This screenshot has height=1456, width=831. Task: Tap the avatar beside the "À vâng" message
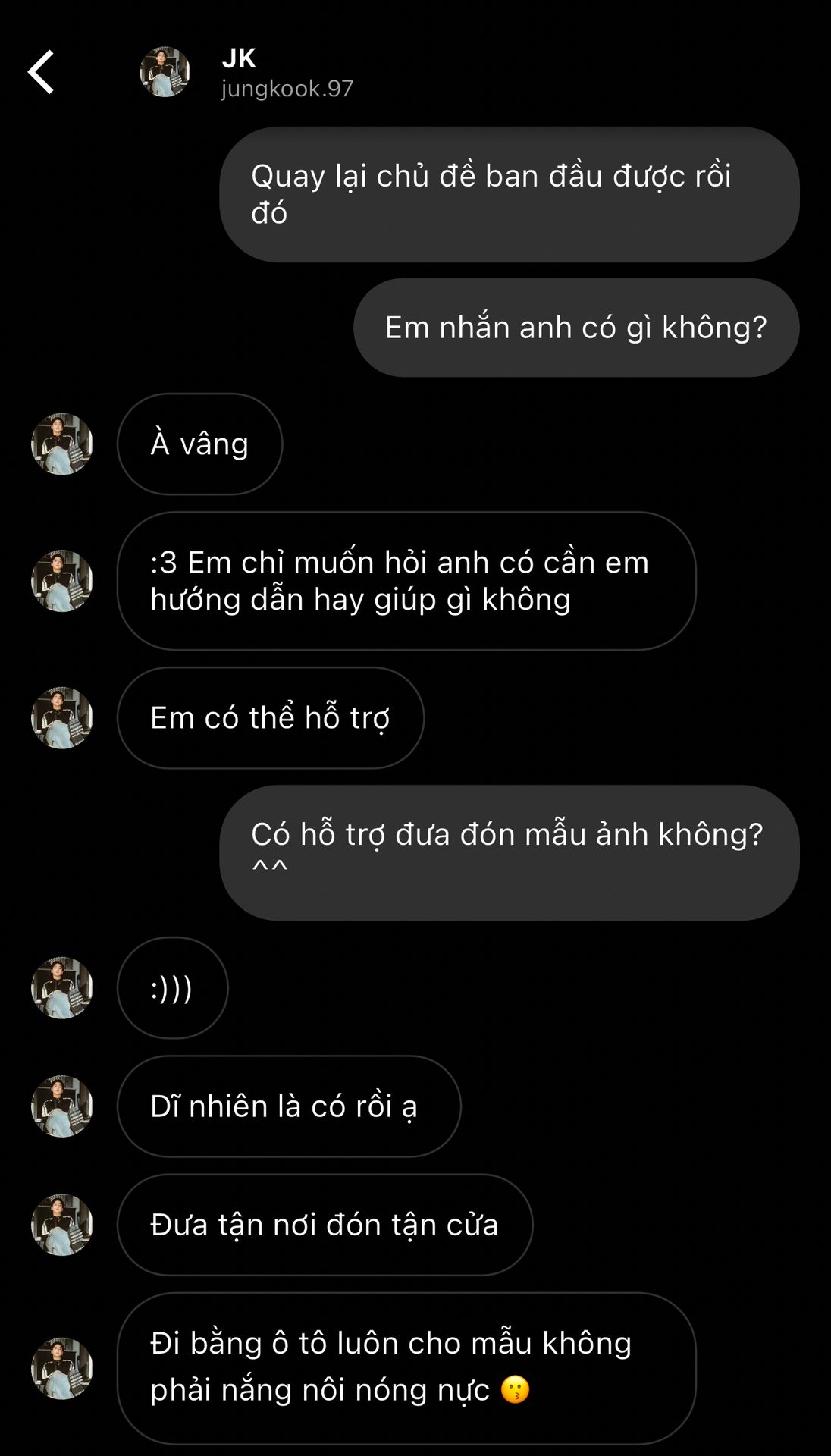(x=62, y=444)
